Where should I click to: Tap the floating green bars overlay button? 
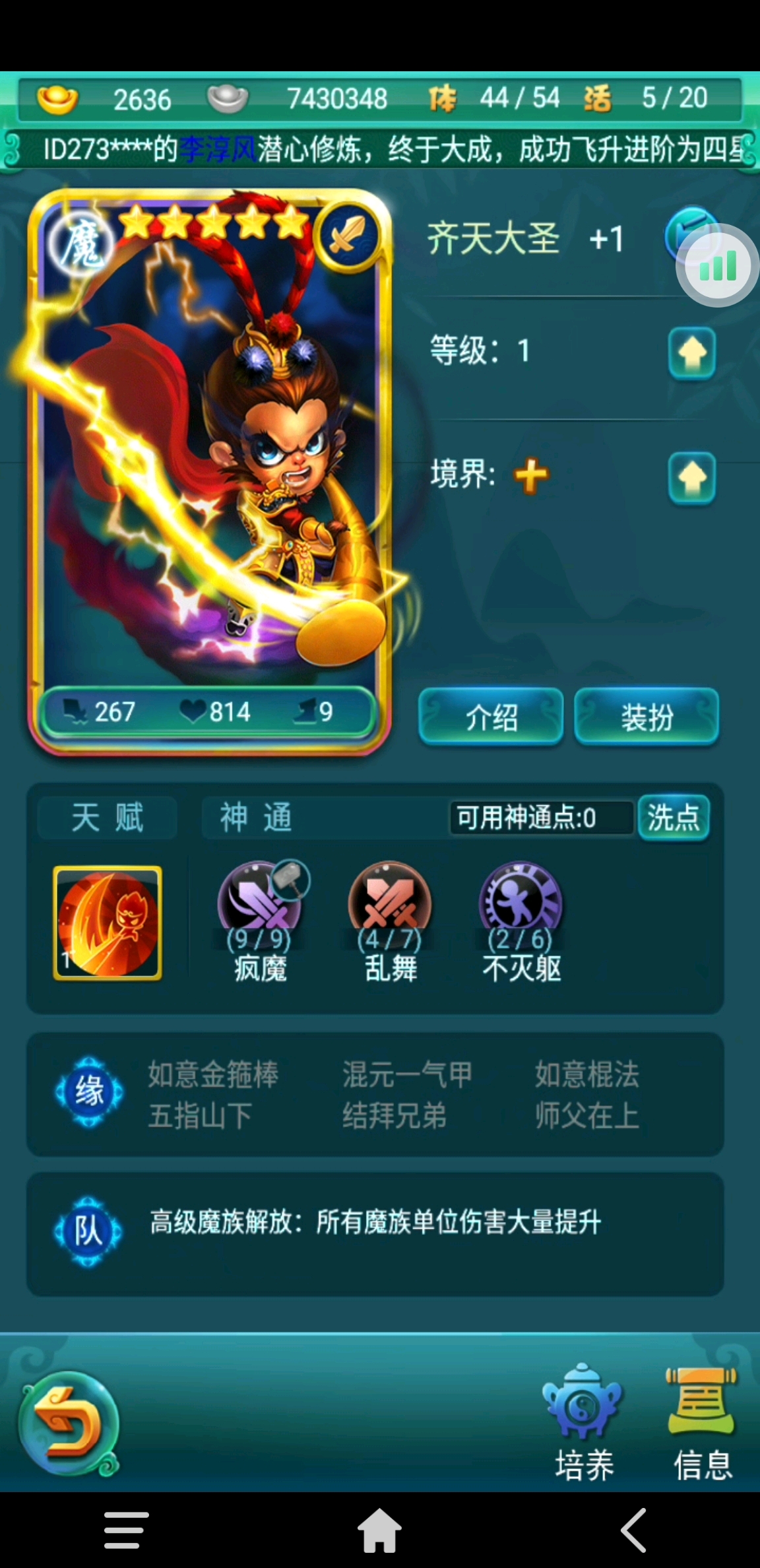717,266
